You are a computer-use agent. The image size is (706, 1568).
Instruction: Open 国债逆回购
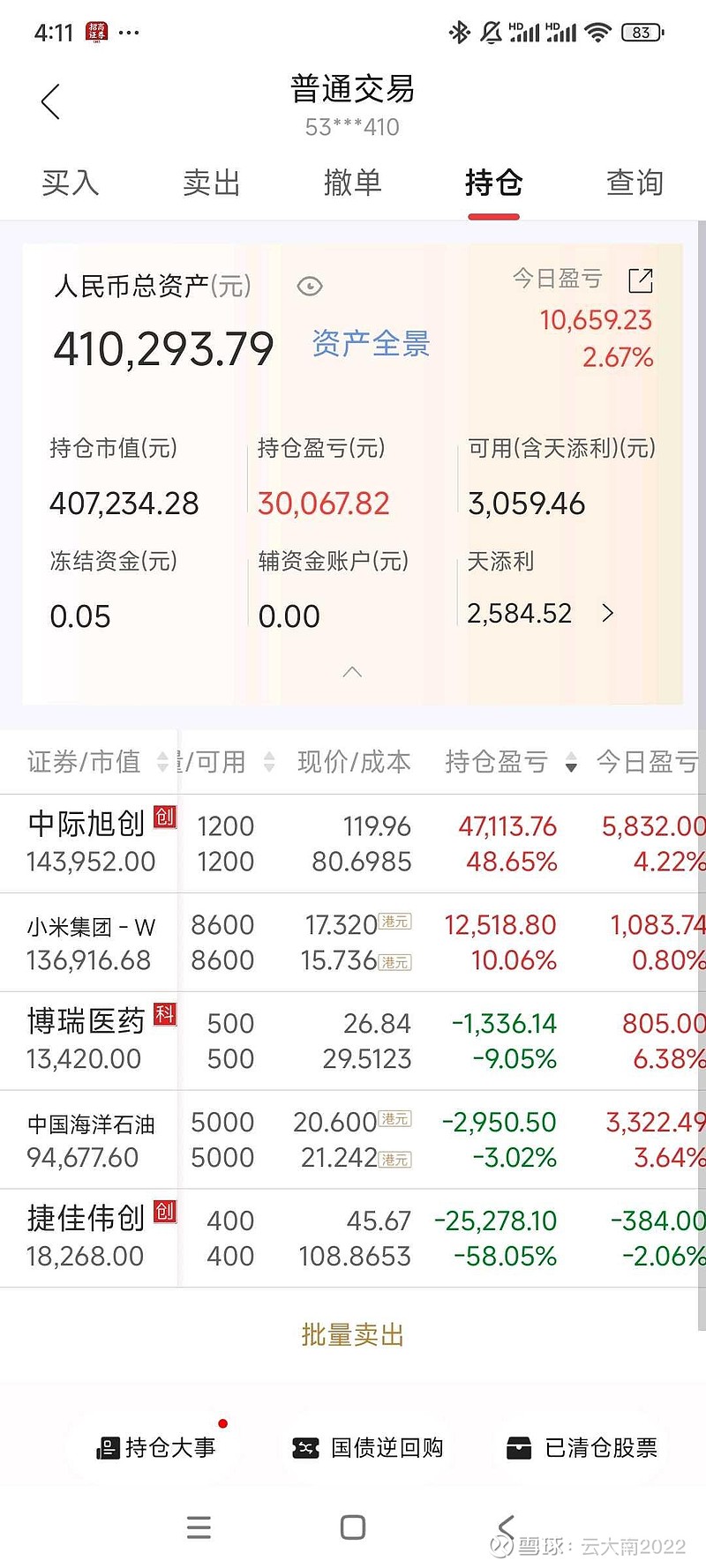368,1447
